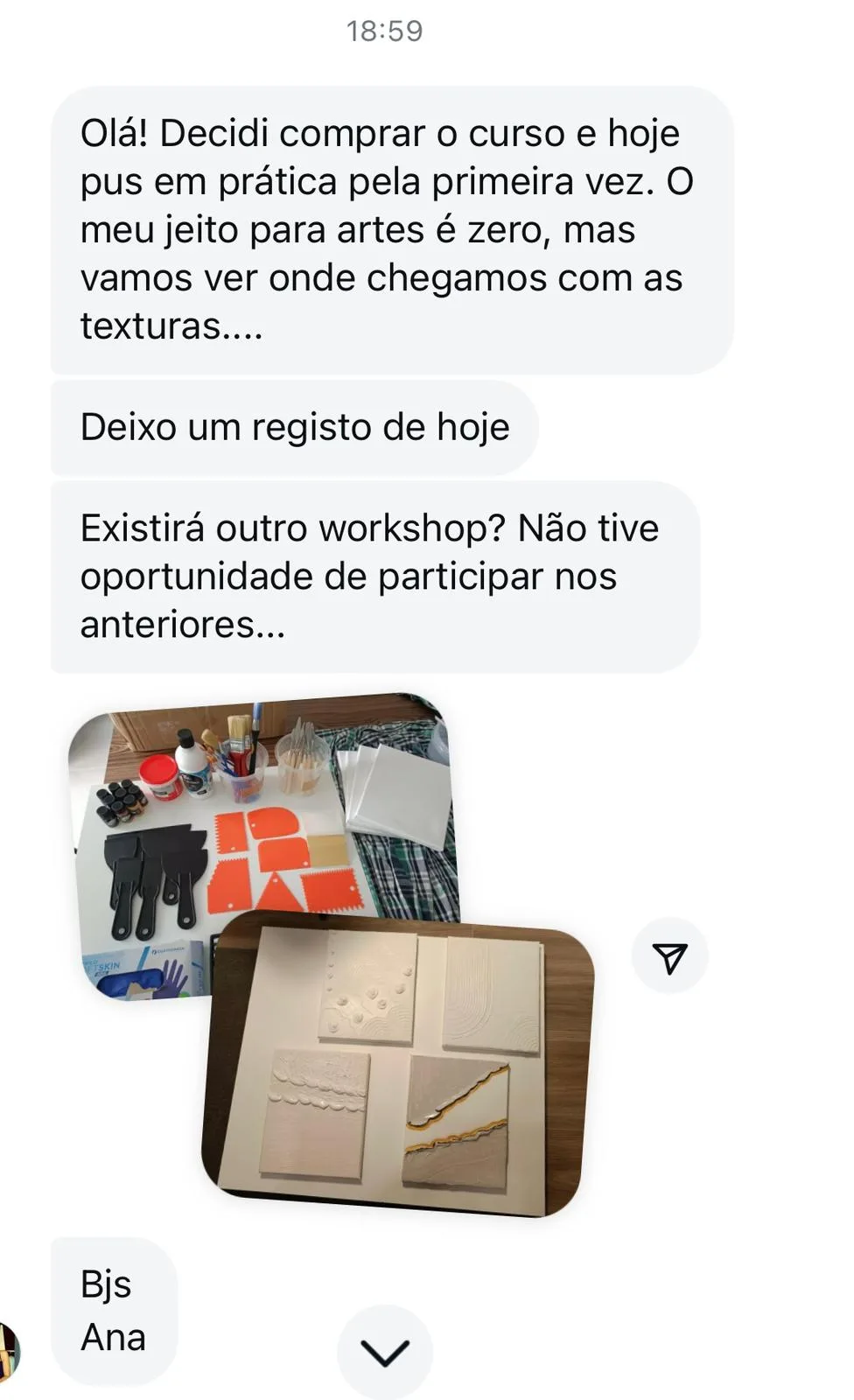This screenshot has width=854, height=1400.
Task: Open the photo of art supplies
Action: 262,805
